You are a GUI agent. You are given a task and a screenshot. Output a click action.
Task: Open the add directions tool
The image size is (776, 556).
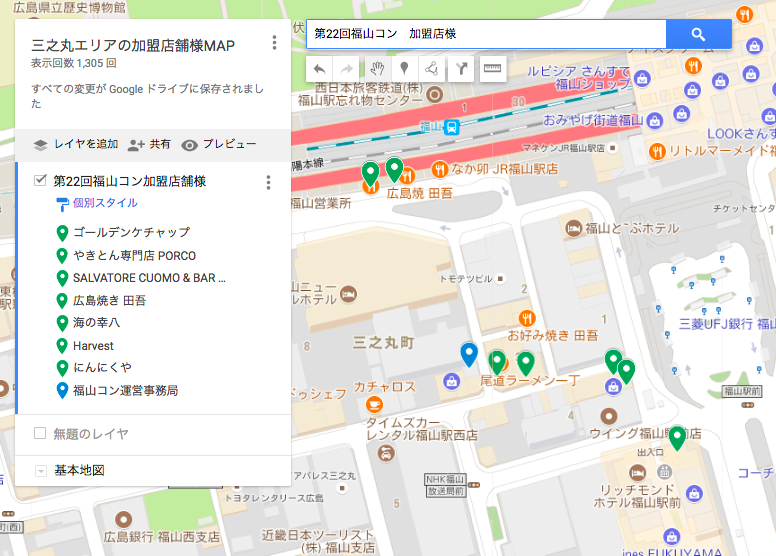coord(461,69)
